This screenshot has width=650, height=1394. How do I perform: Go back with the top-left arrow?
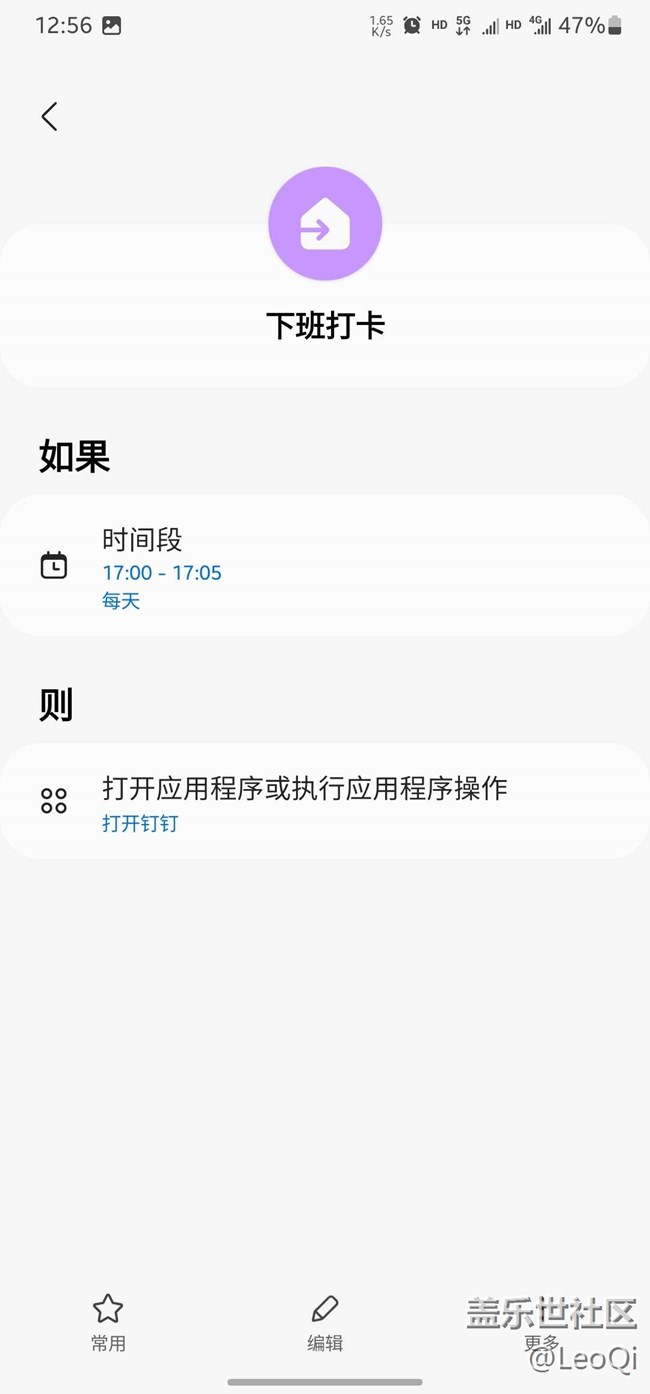pos(49,116)
